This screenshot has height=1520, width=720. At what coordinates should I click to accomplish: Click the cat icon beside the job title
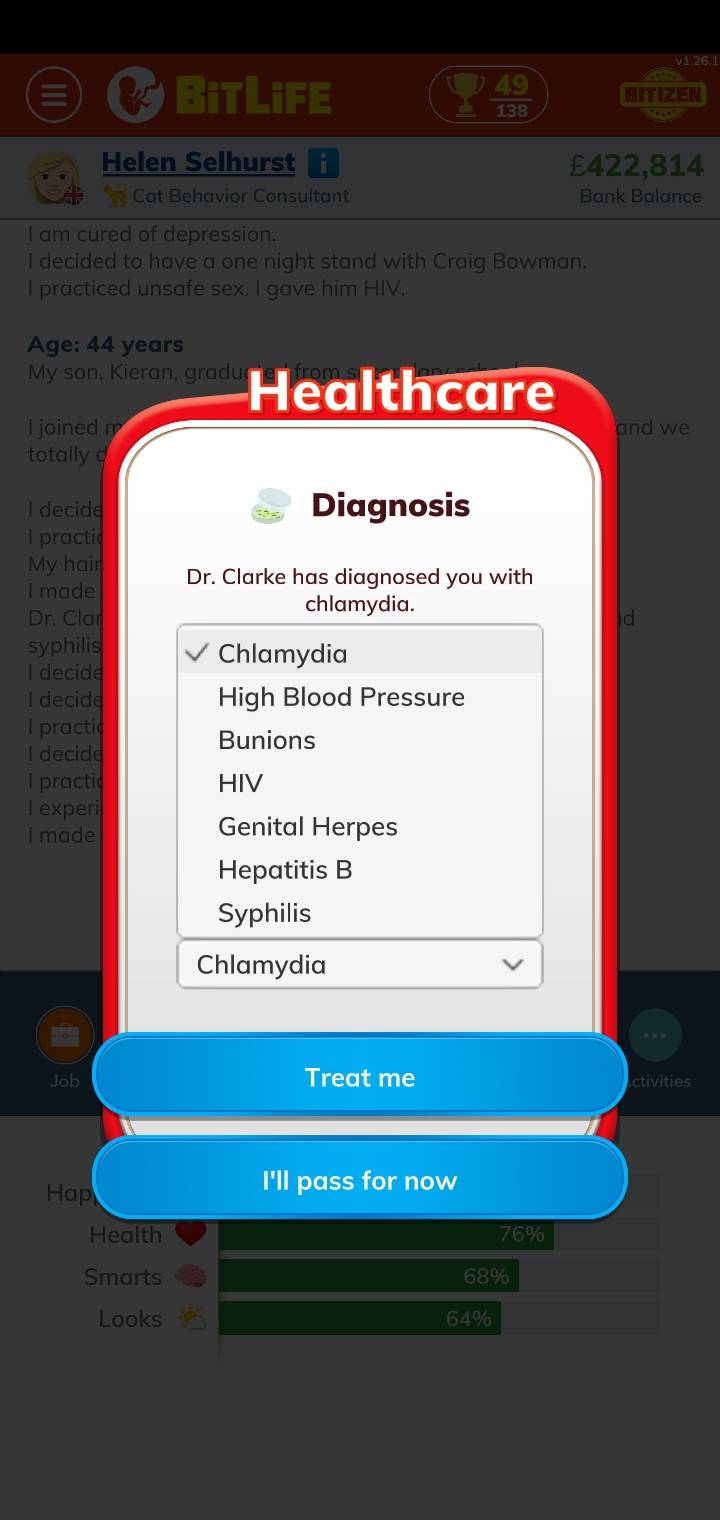pyautogui.click(x=117, y=197)
